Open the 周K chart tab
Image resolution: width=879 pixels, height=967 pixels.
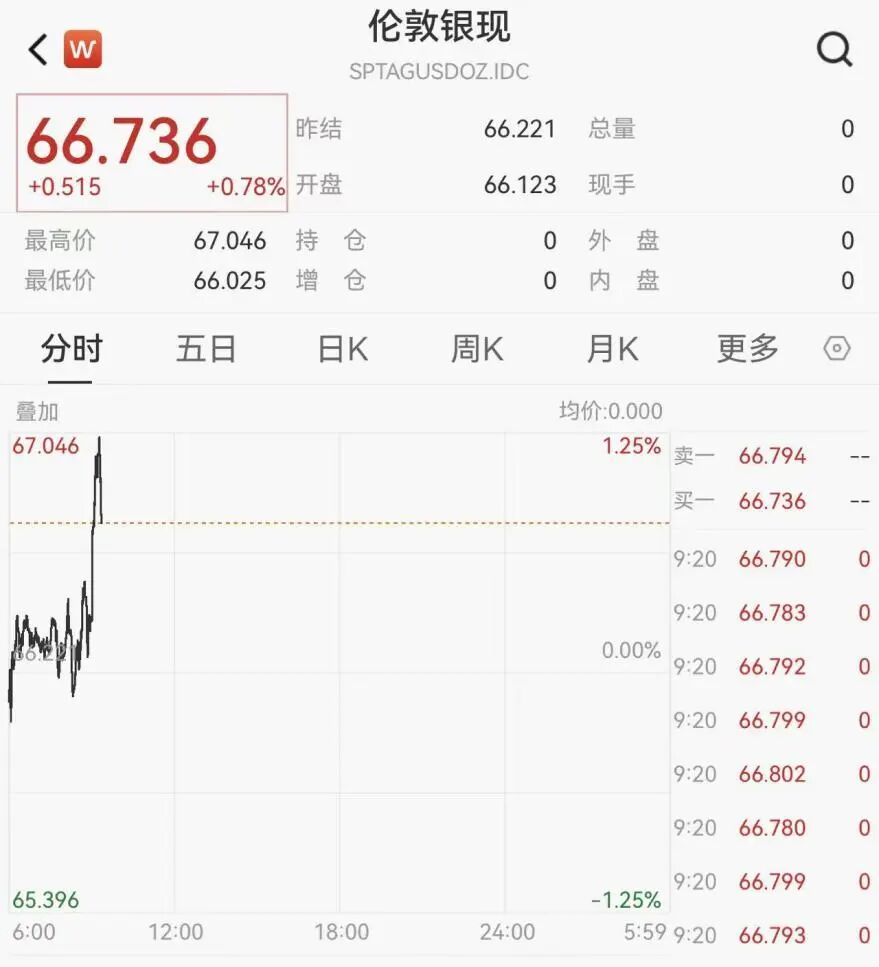pos(477,349)
